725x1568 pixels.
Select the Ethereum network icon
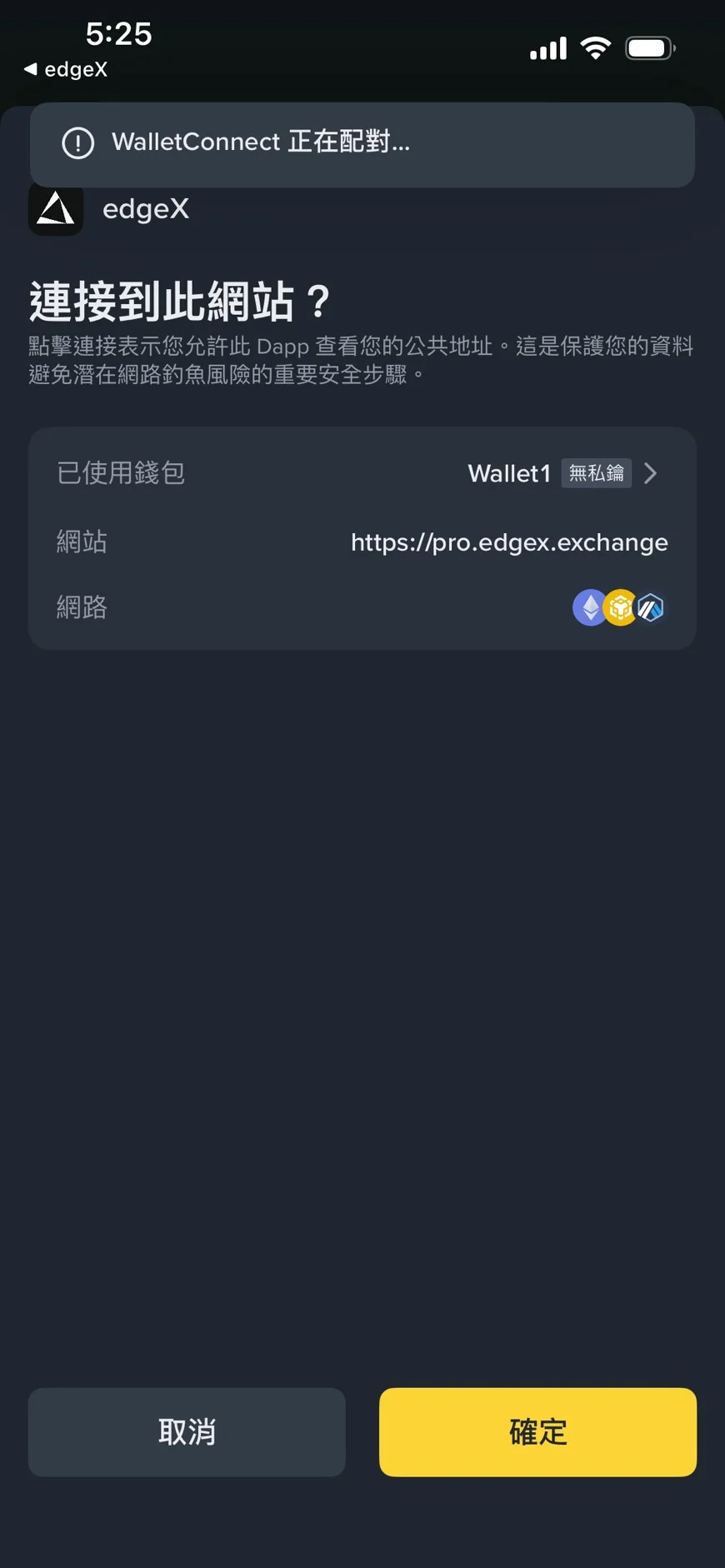point(591,607)
